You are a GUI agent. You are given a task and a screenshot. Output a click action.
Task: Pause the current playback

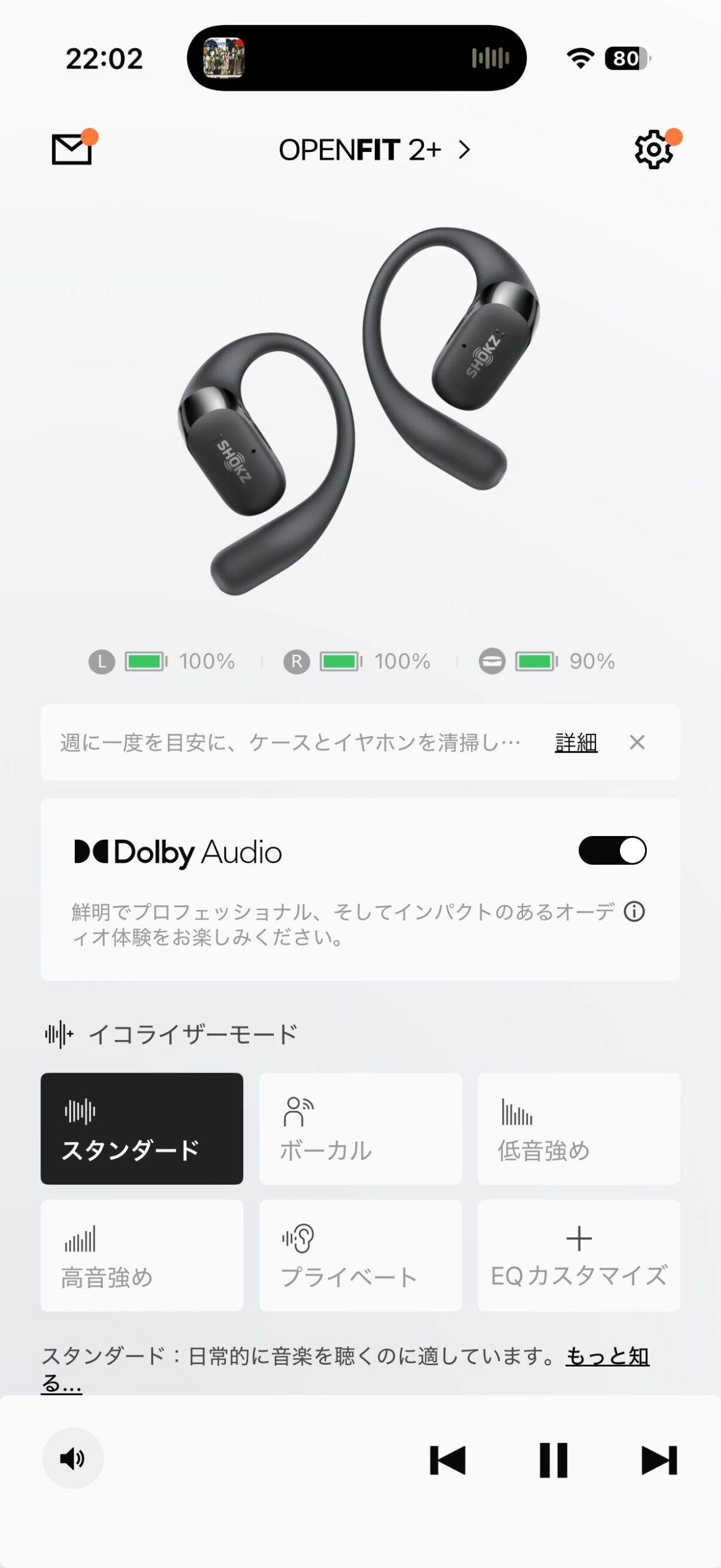point(553,1460)
